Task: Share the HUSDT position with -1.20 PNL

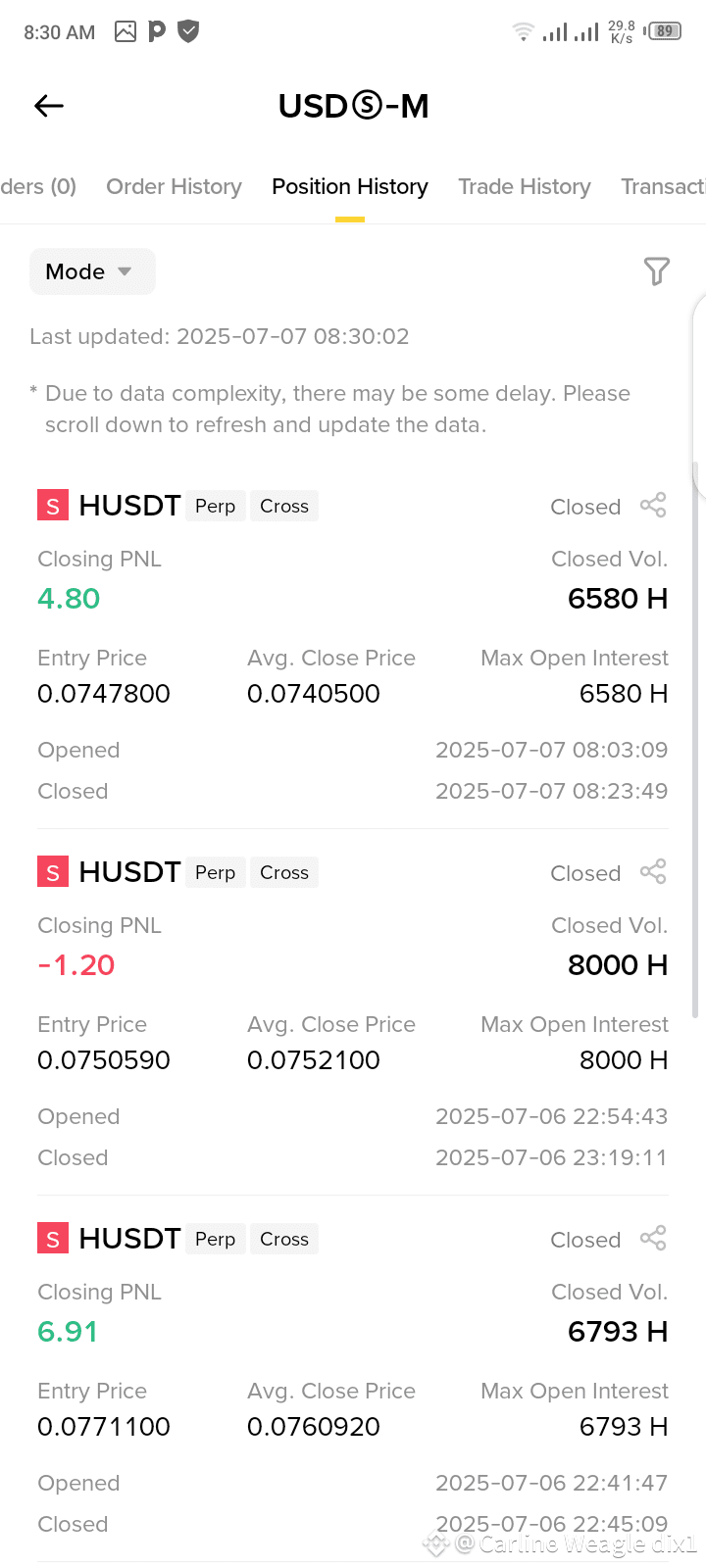Action: click(653, 872)
